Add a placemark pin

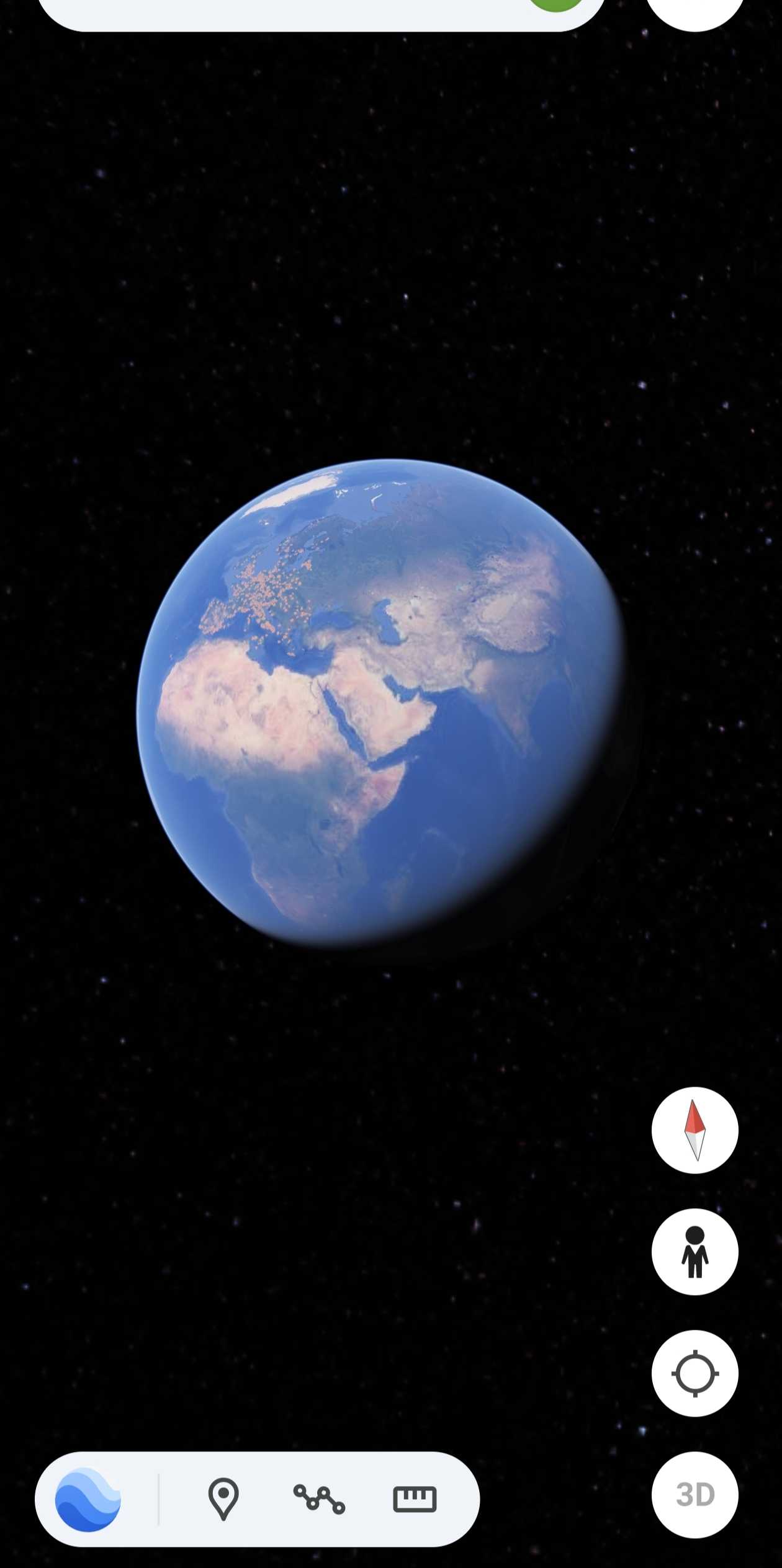coord(223,1499)
